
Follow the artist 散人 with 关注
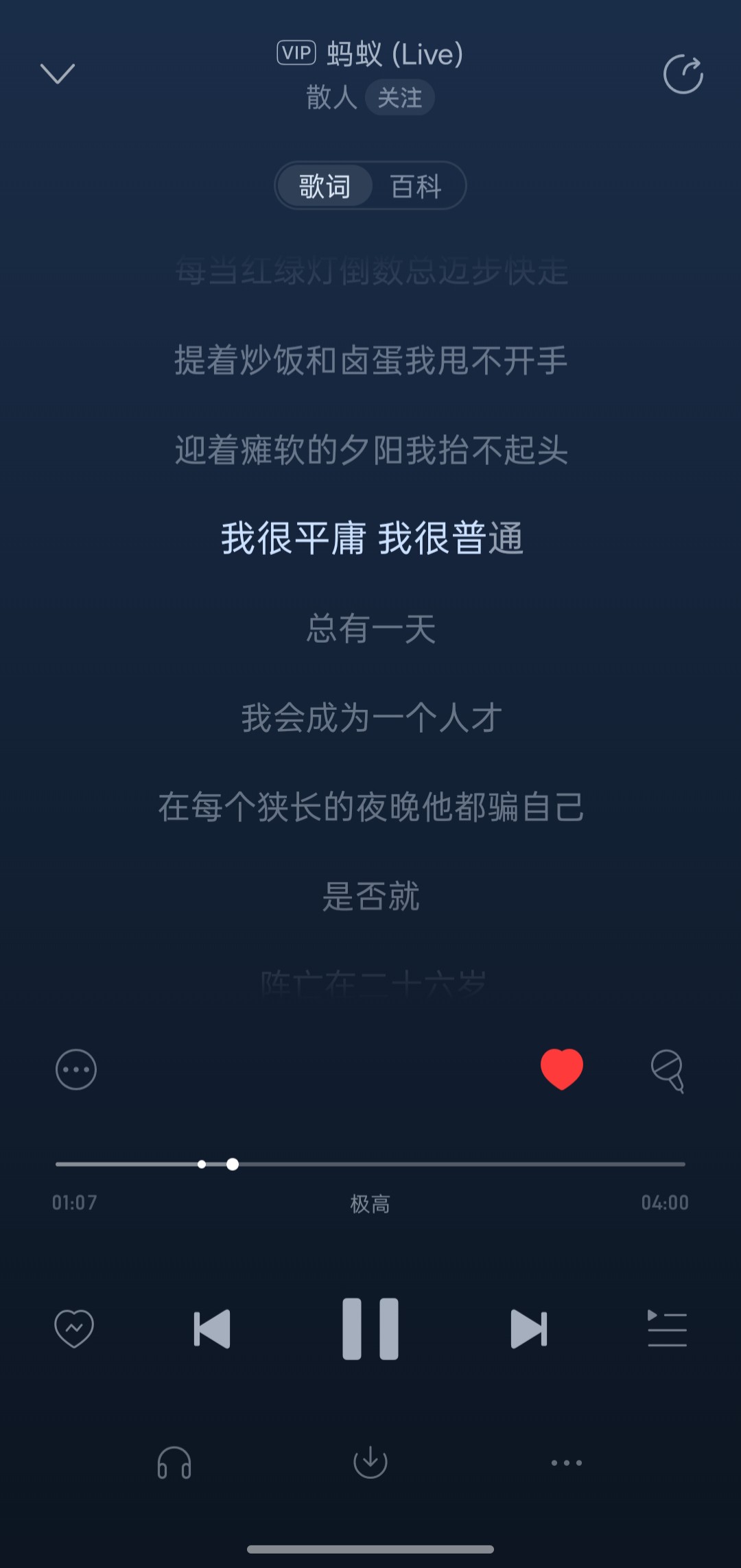click(399, 97)
